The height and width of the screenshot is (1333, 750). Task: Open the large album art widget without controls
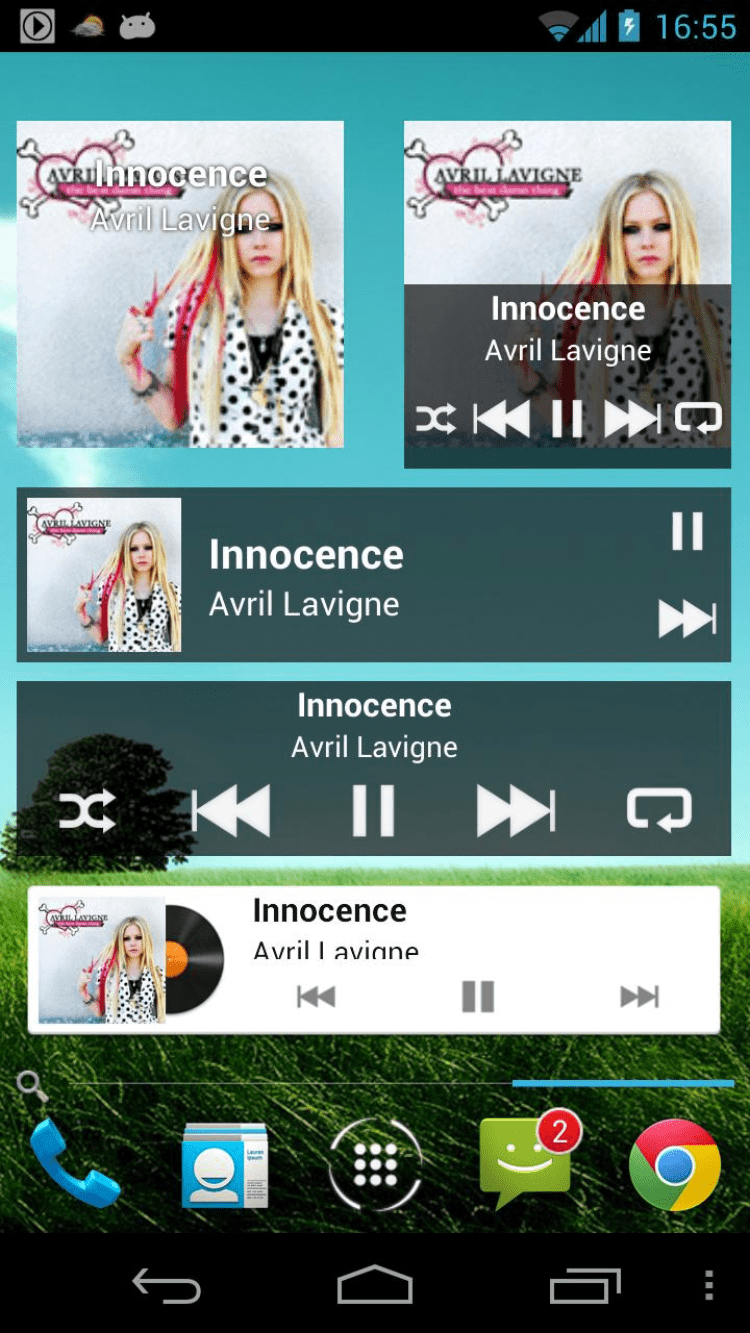pyautogui.click(x=180, y=285)
